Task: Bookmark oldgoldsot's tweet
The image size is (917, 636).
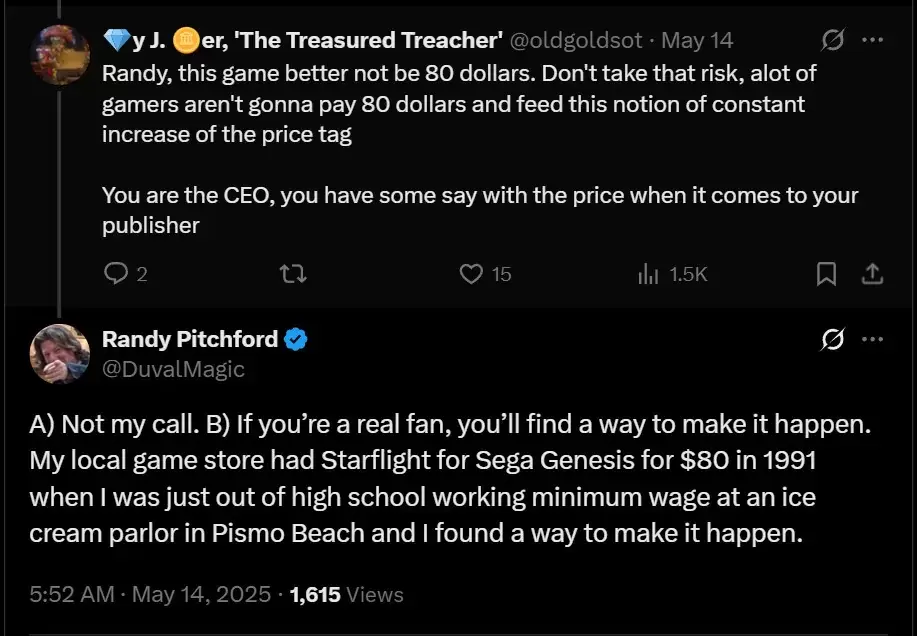Action: [826, 274]
